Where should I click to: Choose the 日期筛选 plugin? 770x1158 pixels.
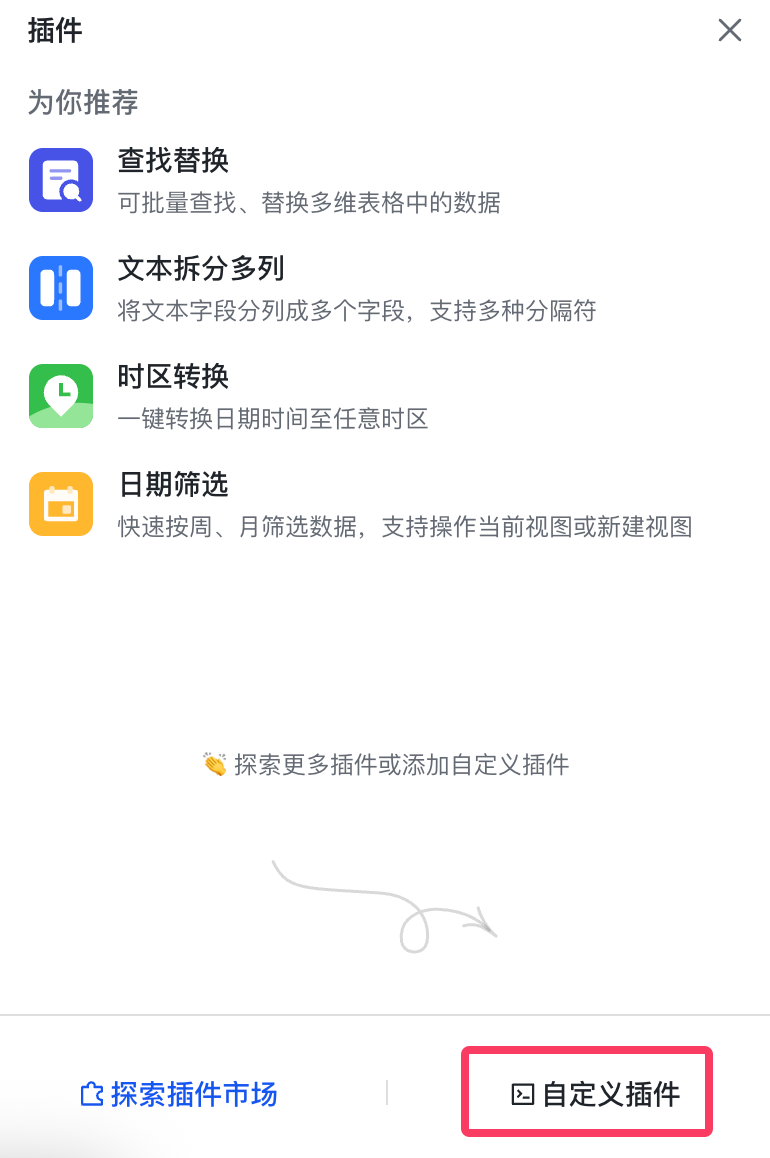(x=173, y=485)
